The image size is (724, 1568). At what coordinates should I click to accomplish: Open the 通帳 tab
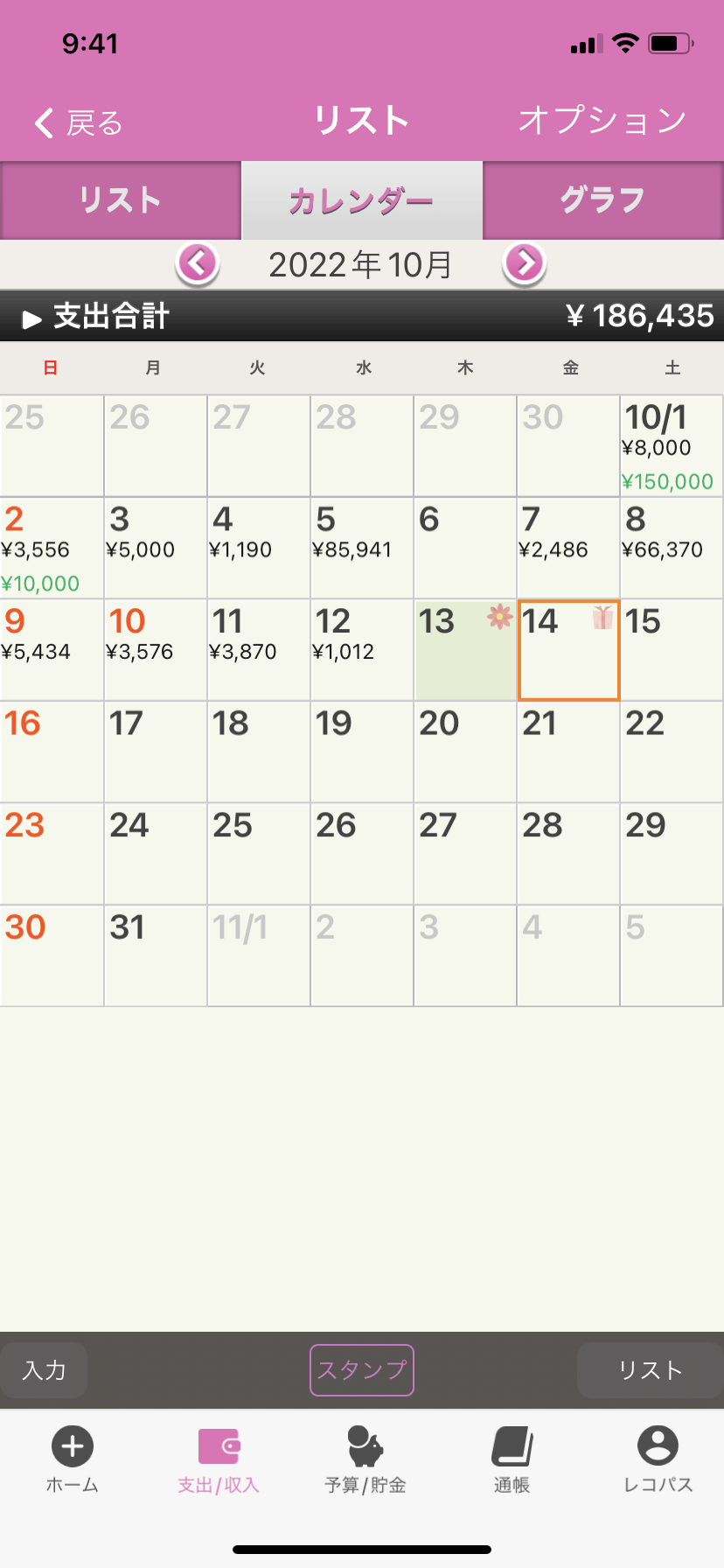pyautogui.click(x=512, y=1459)
